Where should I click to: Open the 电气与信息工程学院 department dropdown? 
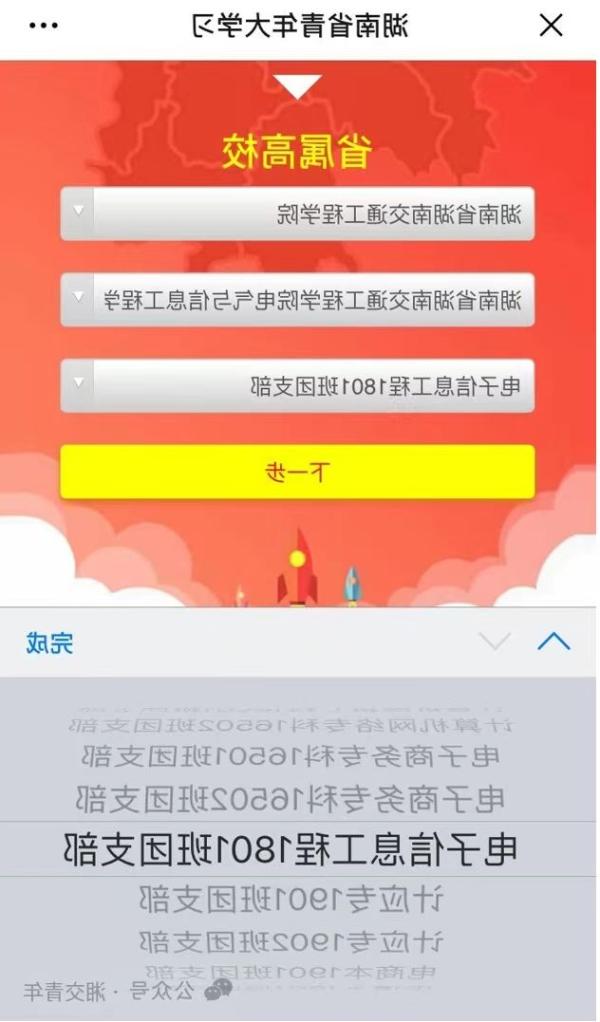pyautogui.click(x=297, y=299)
